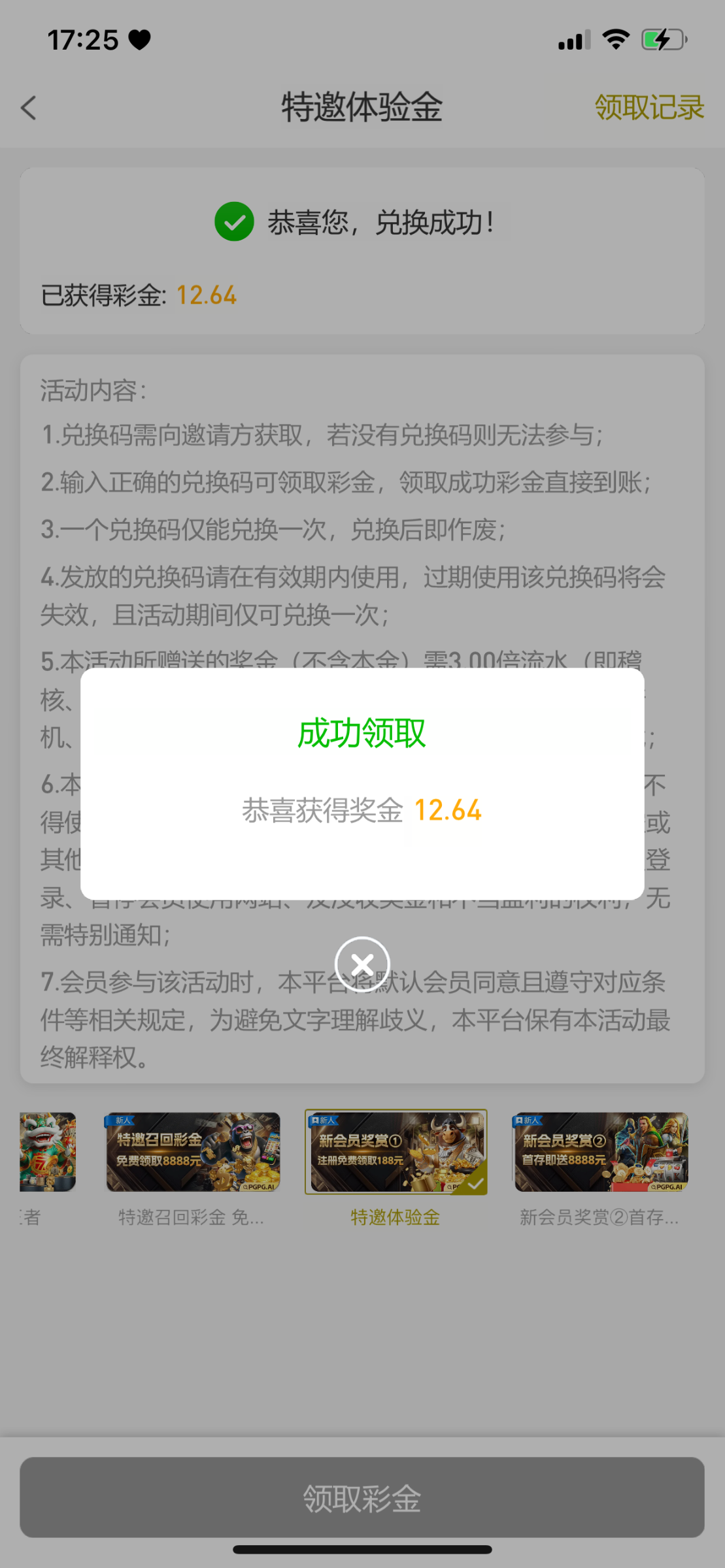Viewport: 725px width, 1568px height.
Task: Open 新会员奖赏②首存 promotion card
Action: coord(601,1152)
